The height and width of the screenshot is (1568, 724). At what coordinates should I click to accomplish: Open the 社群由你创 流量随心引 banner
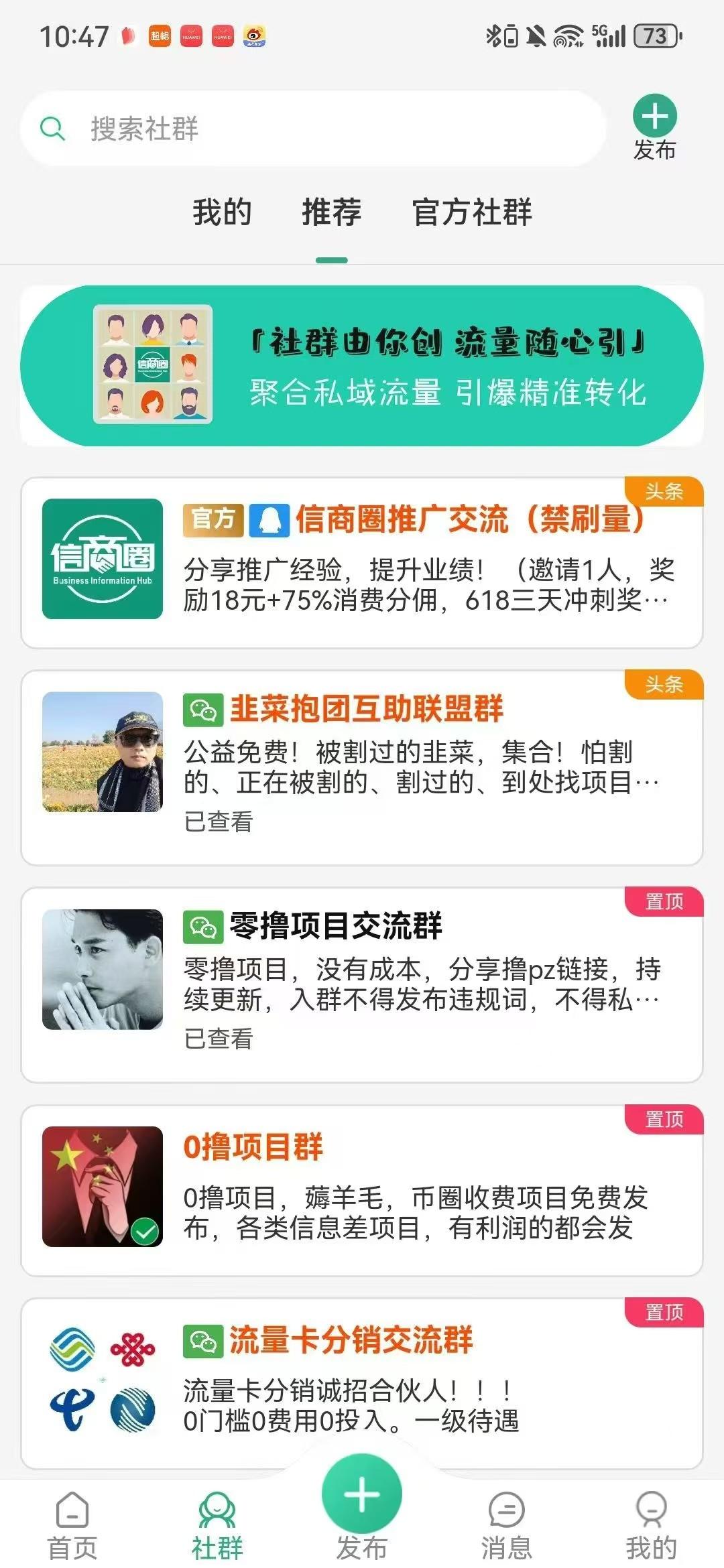tap(362, 366)
